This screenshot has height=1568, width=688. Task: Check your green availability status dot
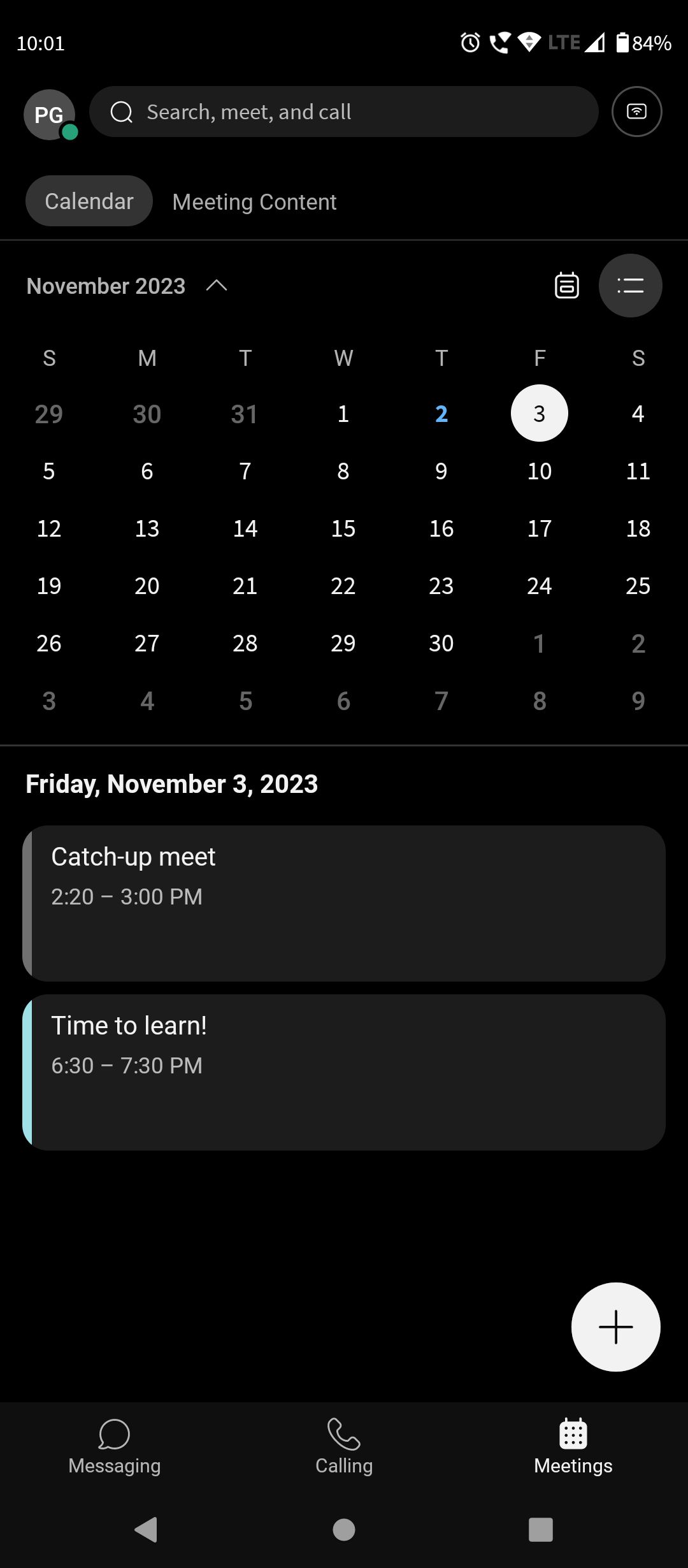[x=70, y=133]
